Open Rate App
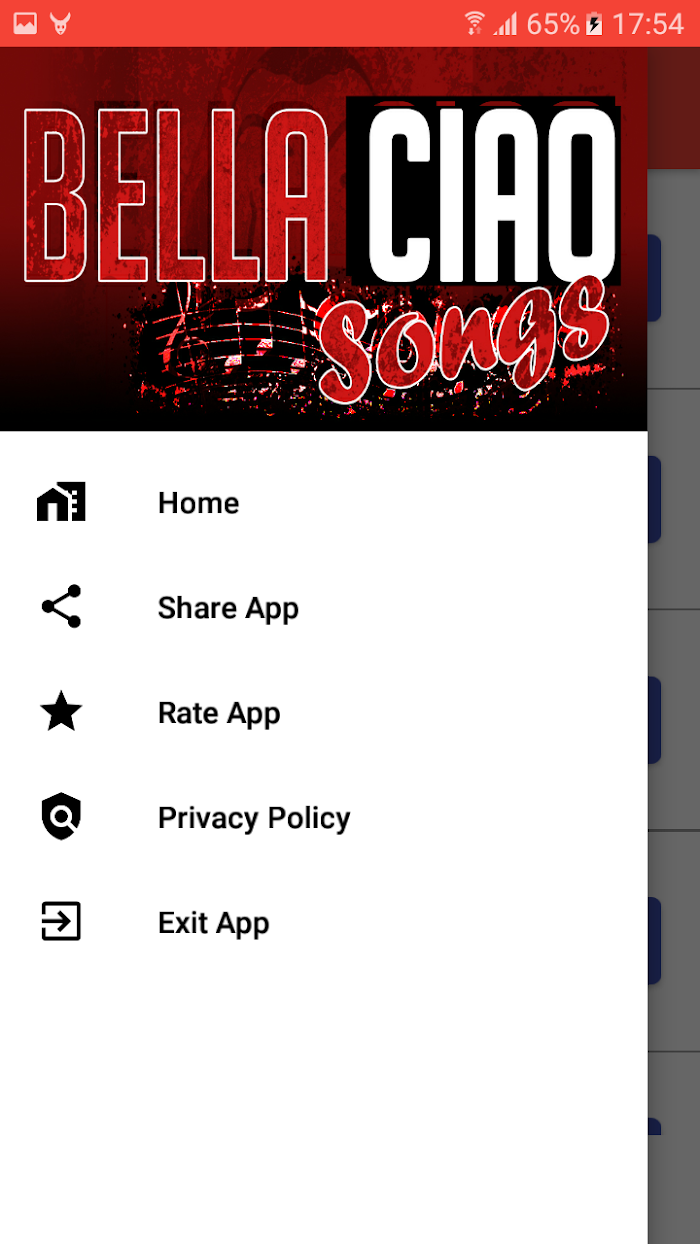This screenshot has width=700, height=1244. point(323,712)
